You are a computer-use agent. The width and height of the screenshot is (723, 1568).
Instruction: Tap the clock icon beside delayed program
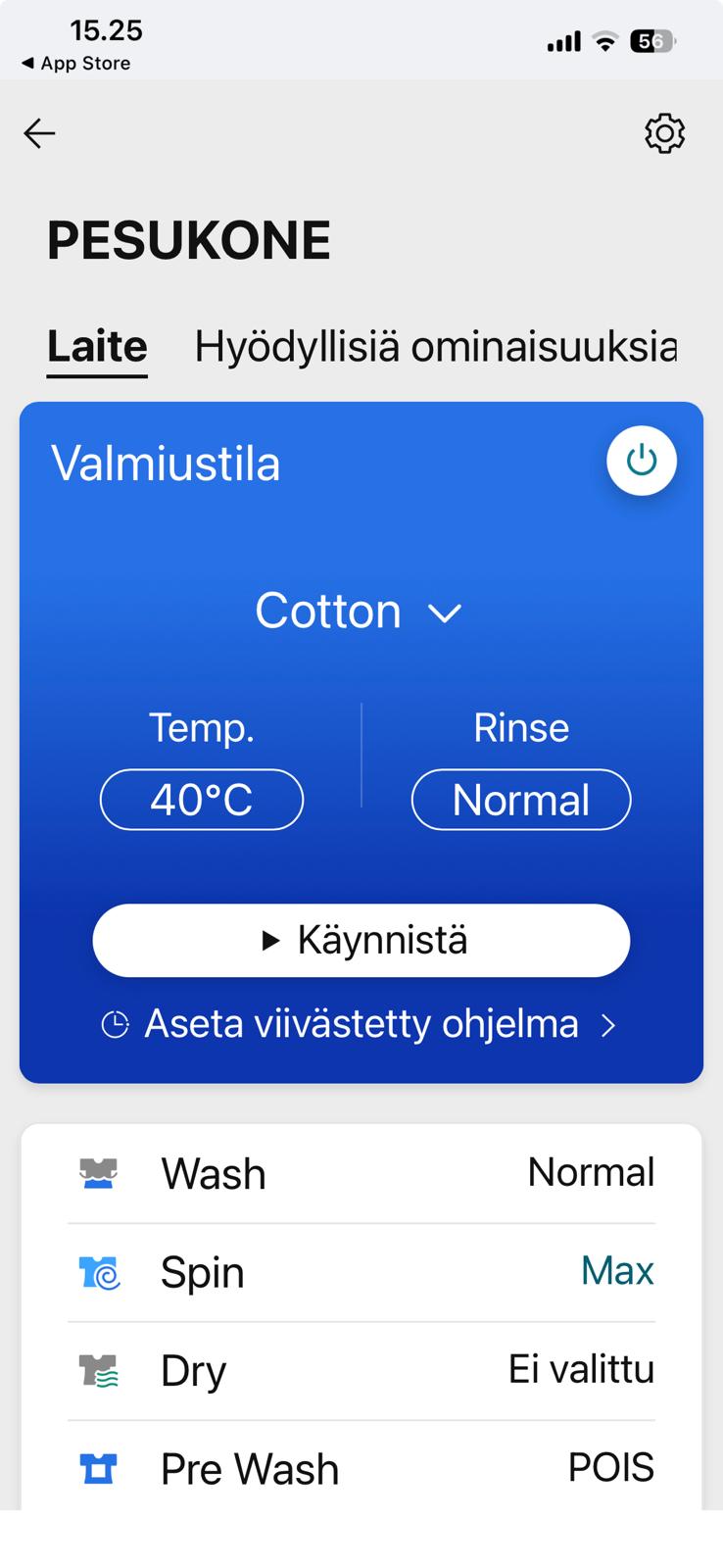(x=115, y=1023)
